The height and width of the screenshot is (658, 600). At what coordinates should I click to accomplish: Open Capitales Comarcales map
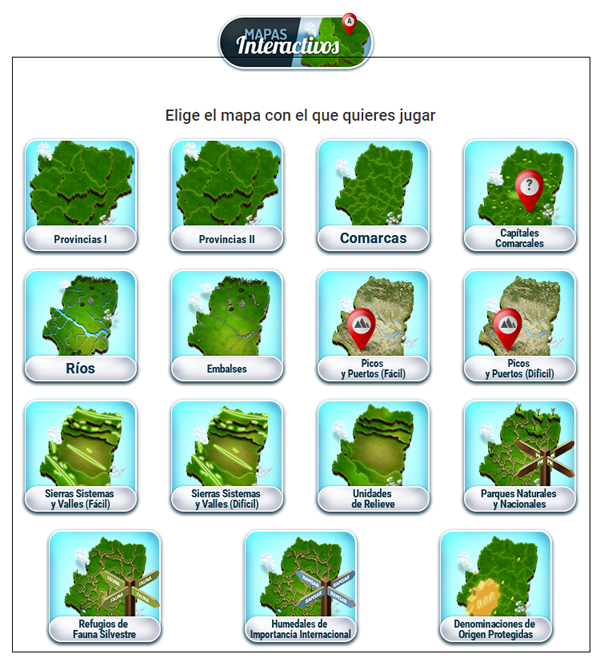coord(520,195)
